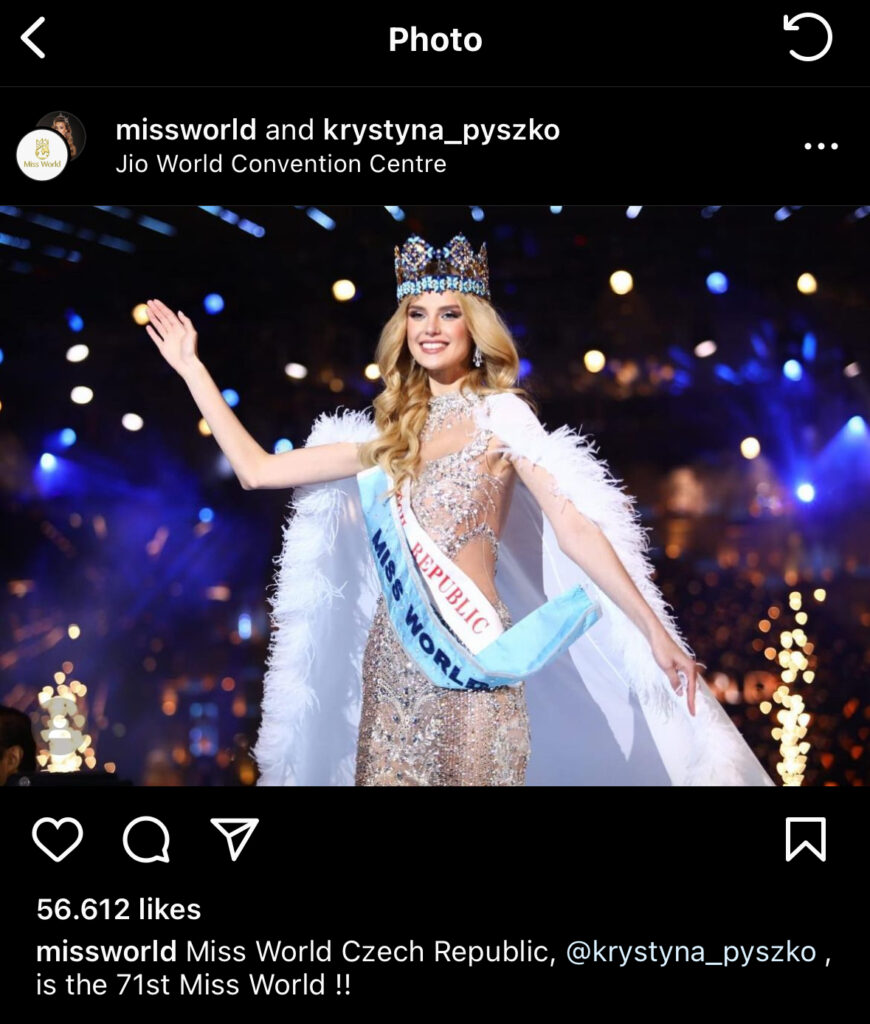The height and width of the screenshot is (1024, 870).
Task: Open the missworld account from the post header
Action: (x=186, y=130)
